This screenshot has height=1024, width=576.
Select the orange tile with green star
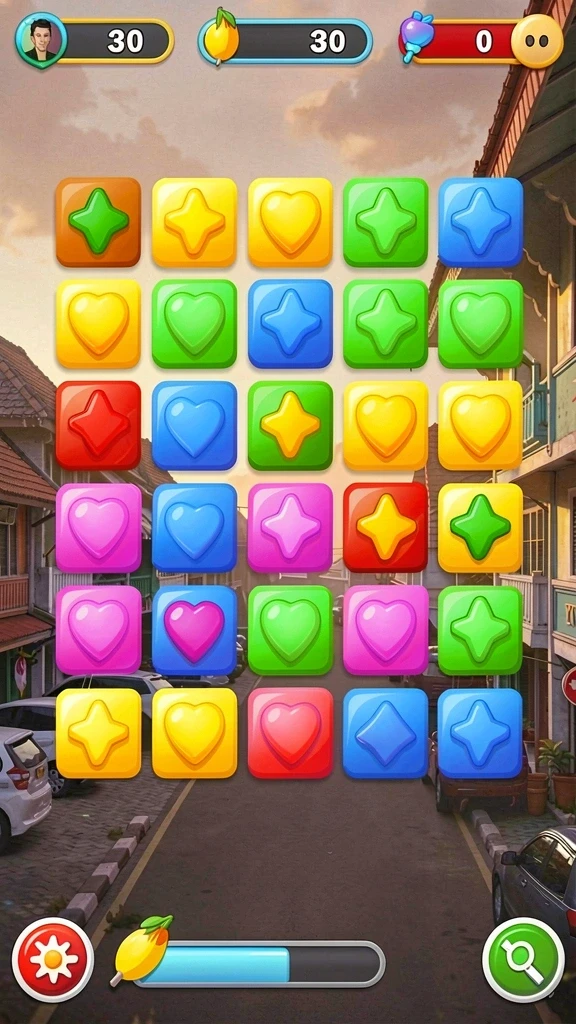click(x=98, y=222)
